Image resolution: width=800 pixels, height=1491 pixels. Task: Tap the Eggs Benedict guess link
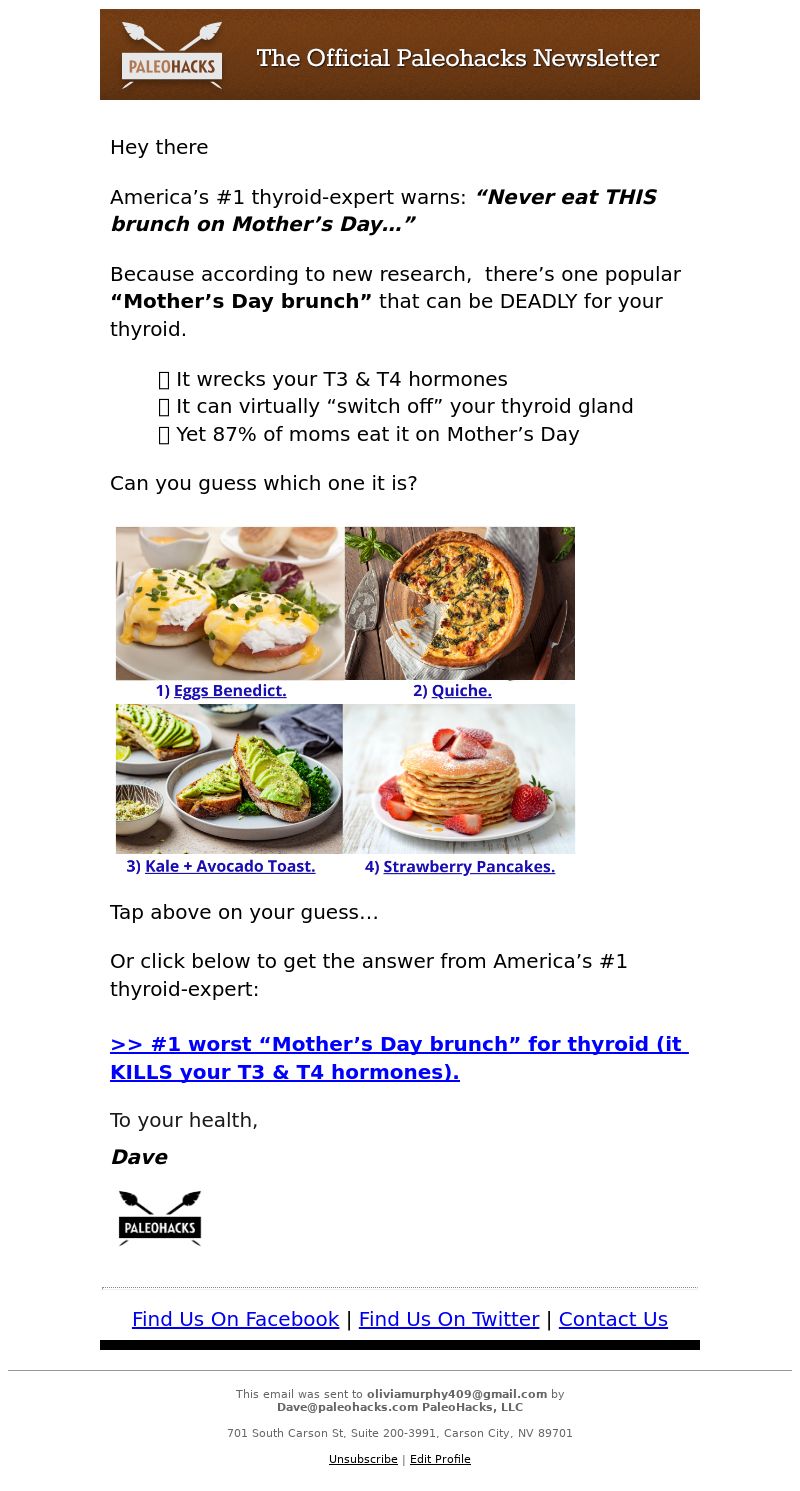click(x=230, y=691)
